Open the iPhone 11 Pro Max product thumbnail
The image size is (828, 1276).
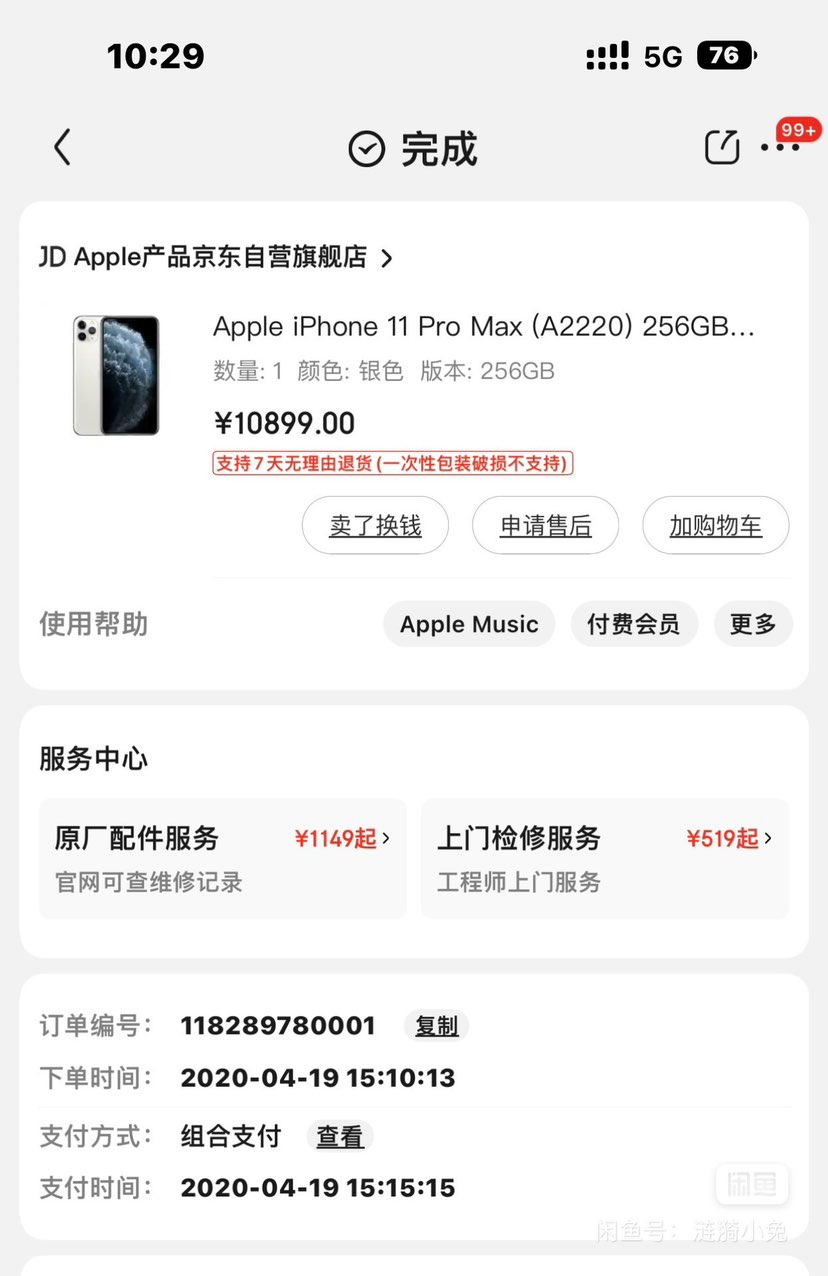pyautogui.click(x=116, y=375)
